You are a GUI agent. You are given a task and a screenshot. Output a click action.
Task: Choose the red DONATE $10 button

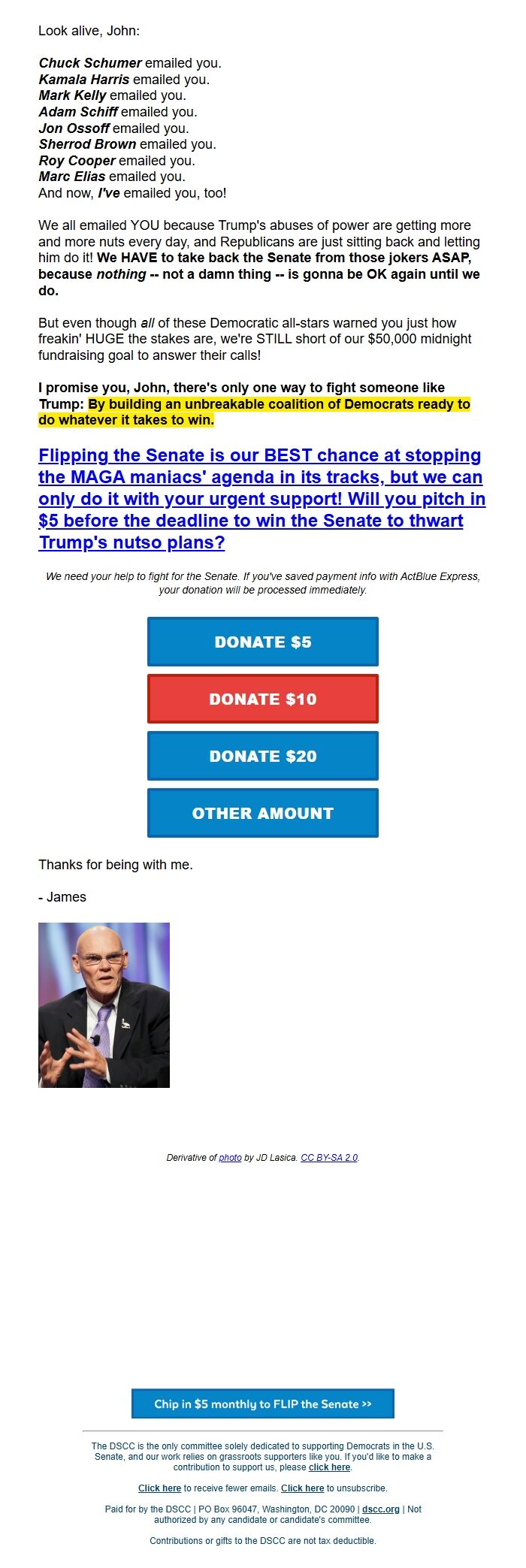click(x=263, y=699)
